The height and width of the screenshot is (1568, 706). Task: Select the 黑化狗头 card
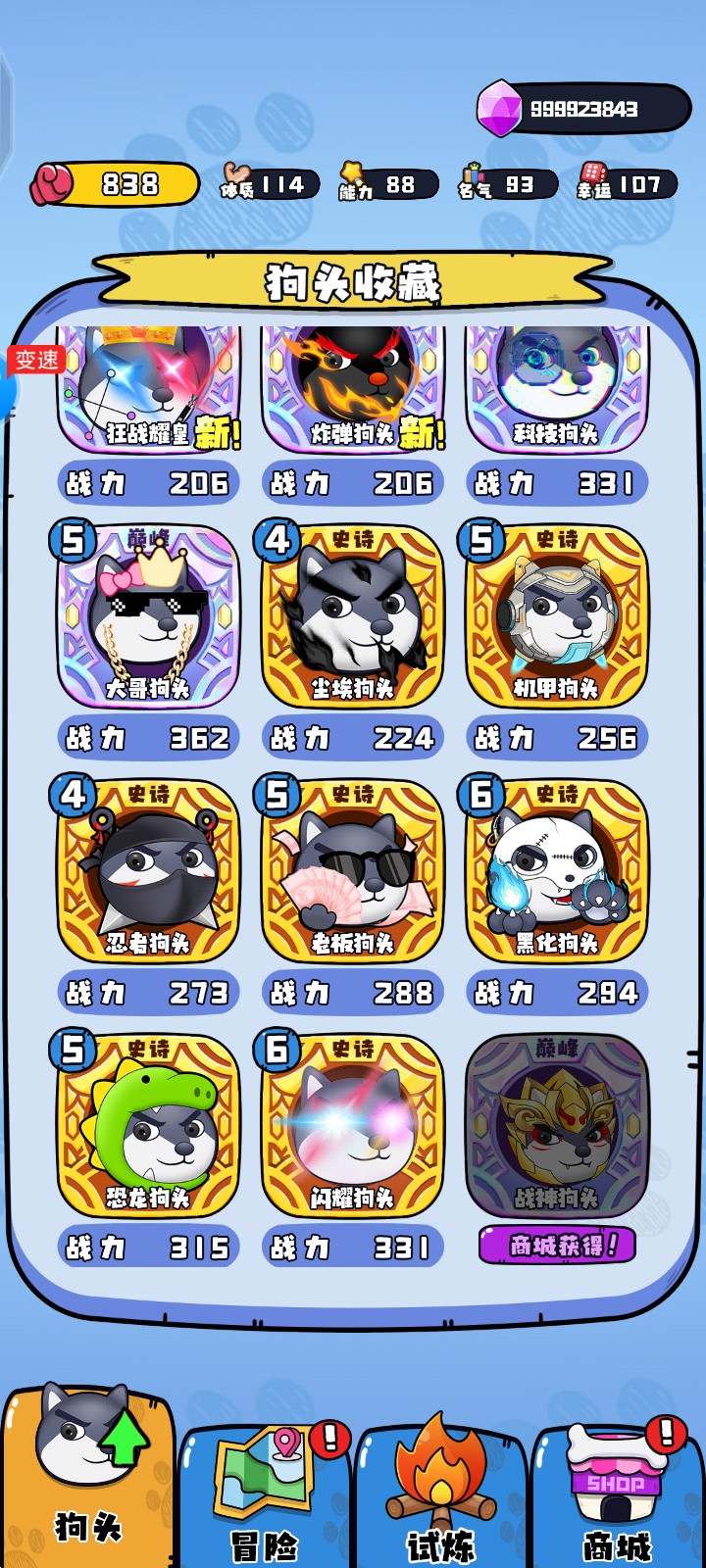(x=557, y=870)
